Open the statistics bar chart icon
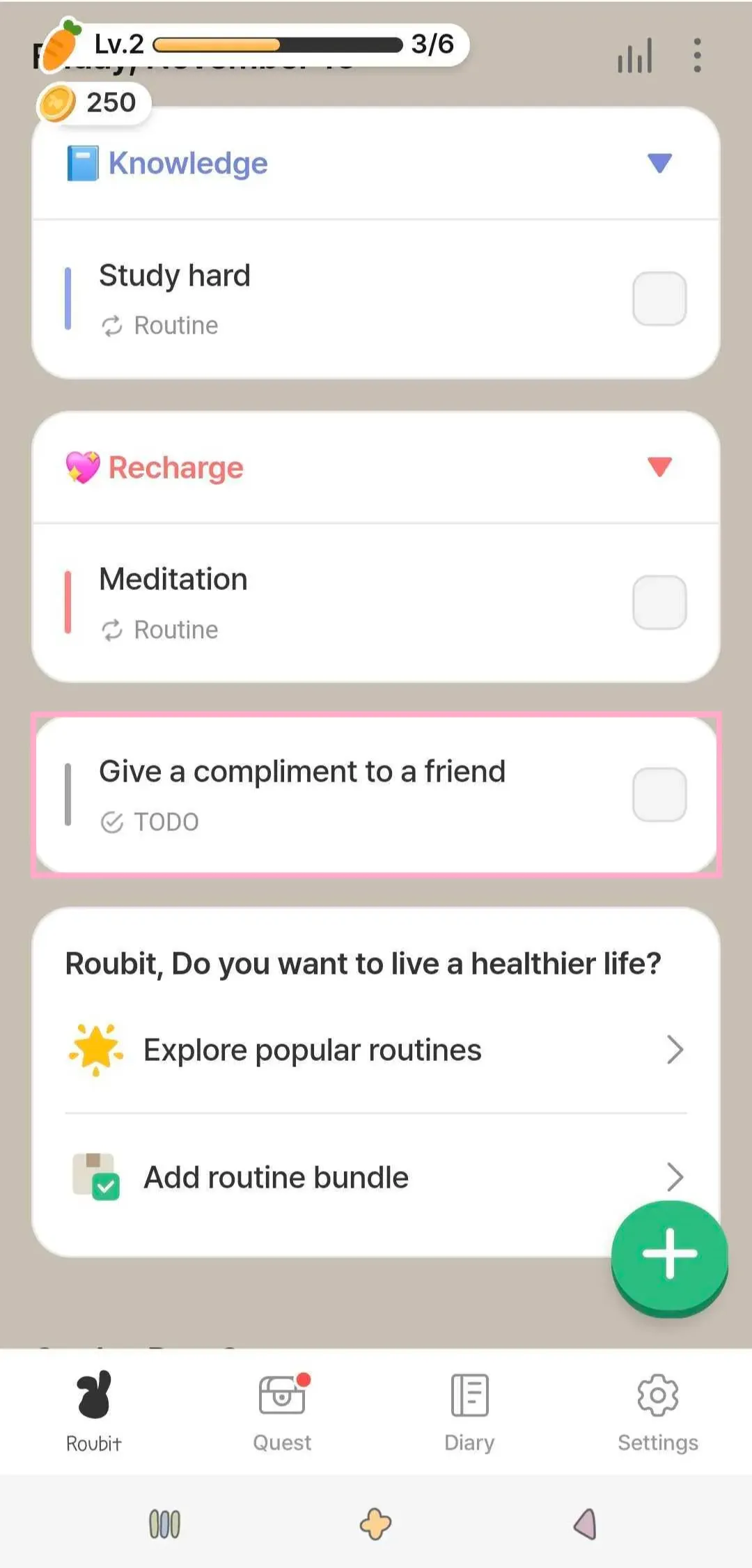The width and height of the screenshot is (752, 1568). [x=634, y=56]
